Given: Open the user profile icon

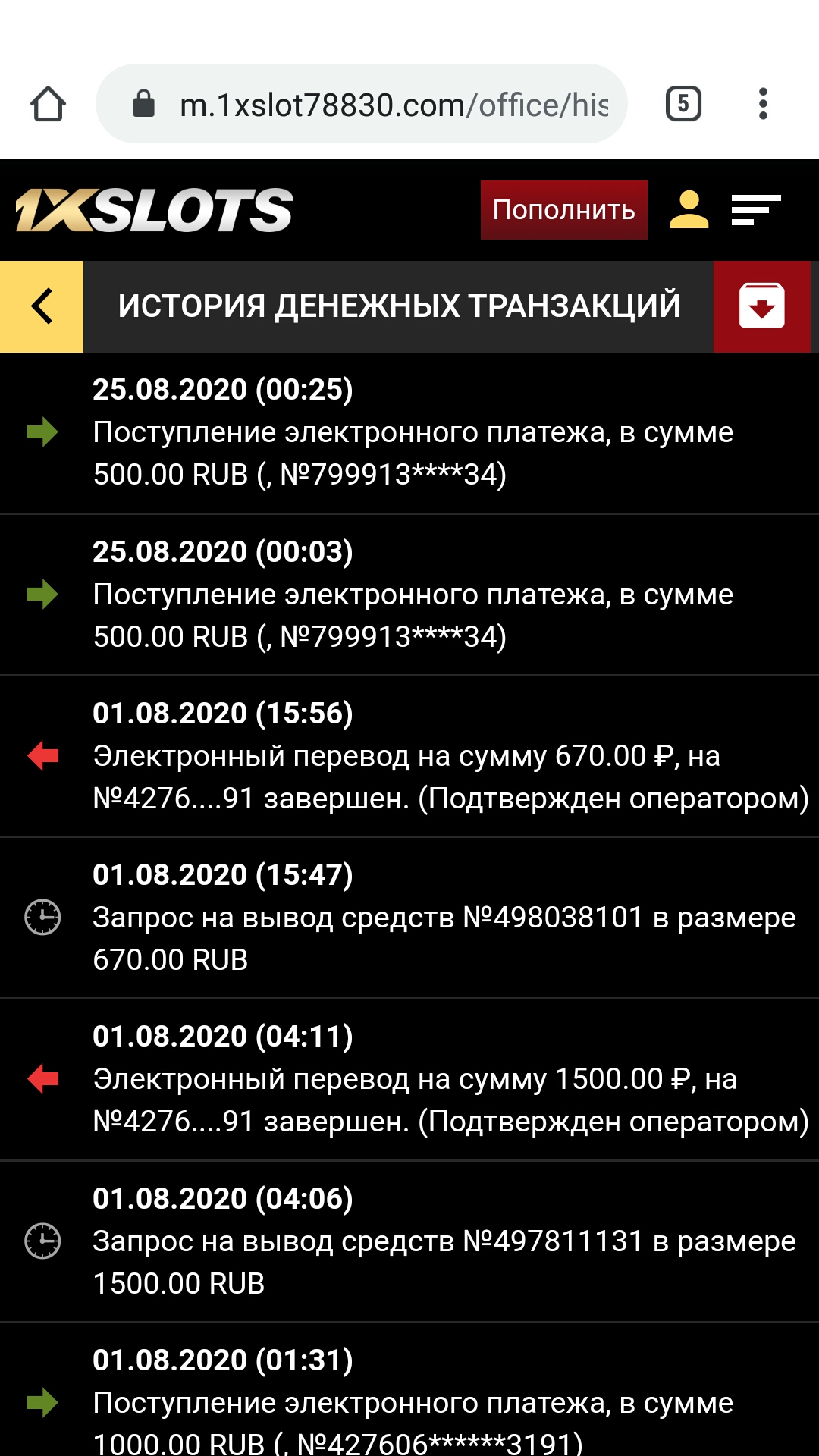Looking at the screenshot, I should pyautogui.click(x=689, y=210).
